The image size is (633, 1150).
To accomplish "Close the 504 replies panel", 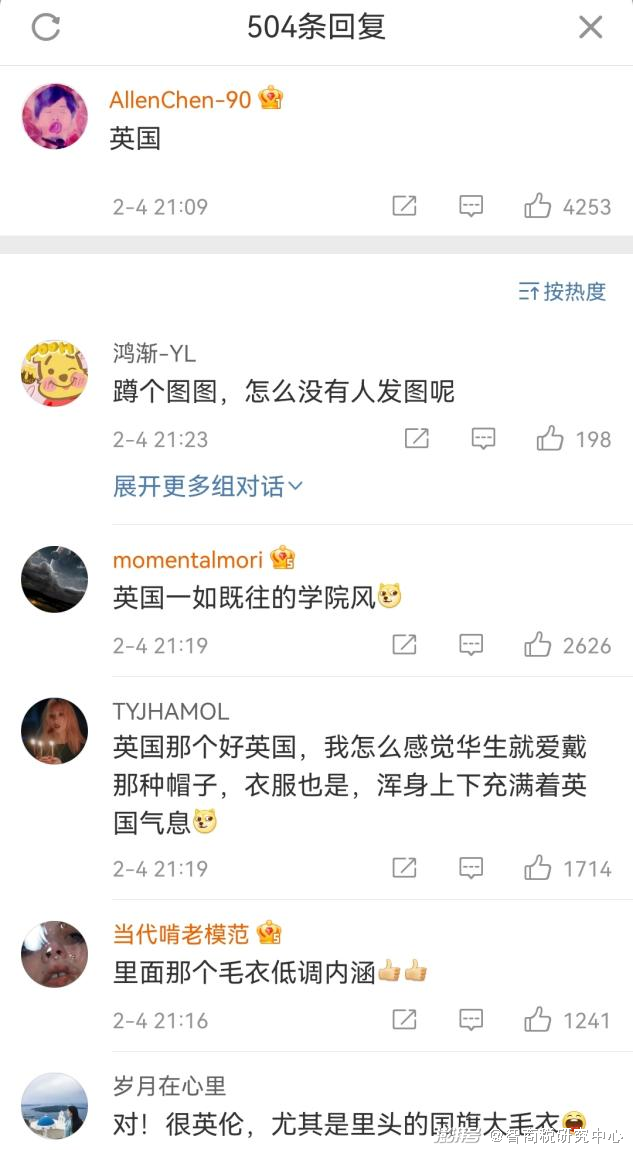I will [590, 27].
